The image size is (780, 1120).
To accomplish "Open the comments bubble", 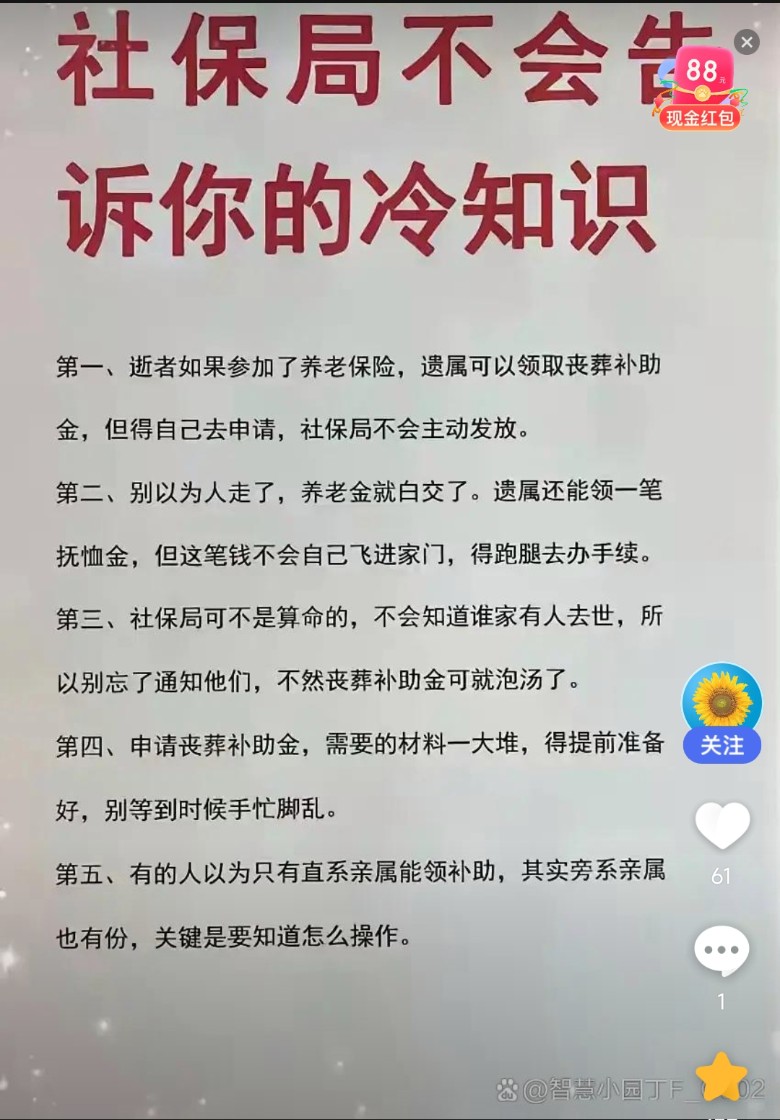I will click(x=721, y=952).
